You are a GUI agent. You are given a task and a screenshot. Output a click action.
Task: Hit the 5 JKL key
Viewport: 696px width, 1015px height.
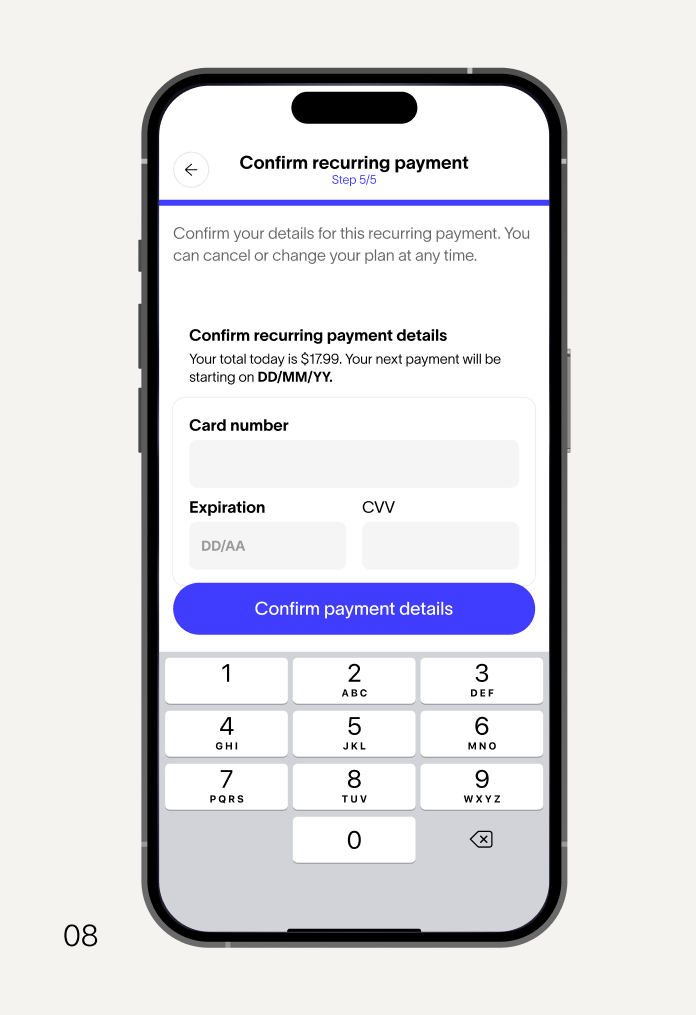354,733
